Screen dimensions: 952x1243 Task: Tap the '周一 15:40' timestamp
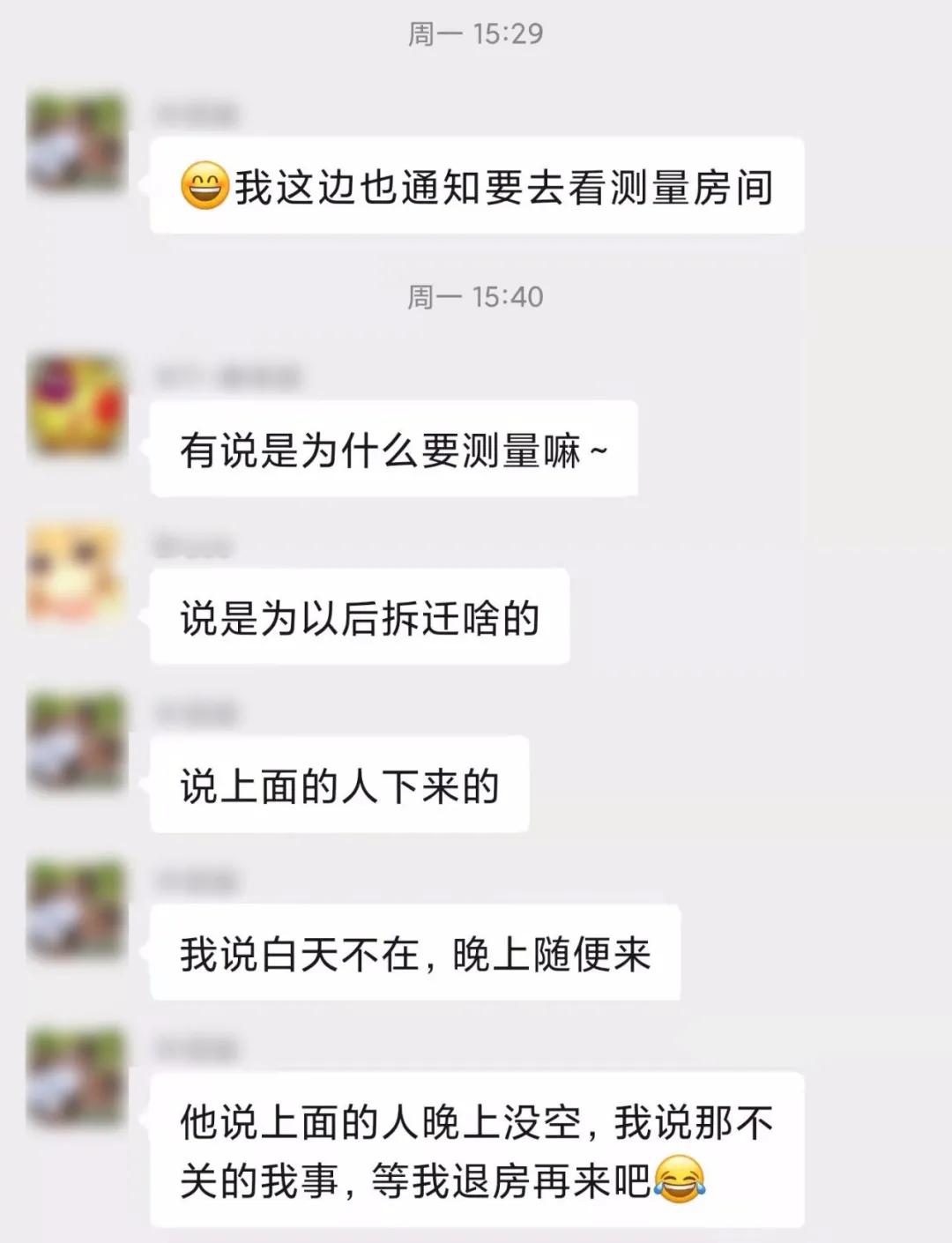[476, 298]
